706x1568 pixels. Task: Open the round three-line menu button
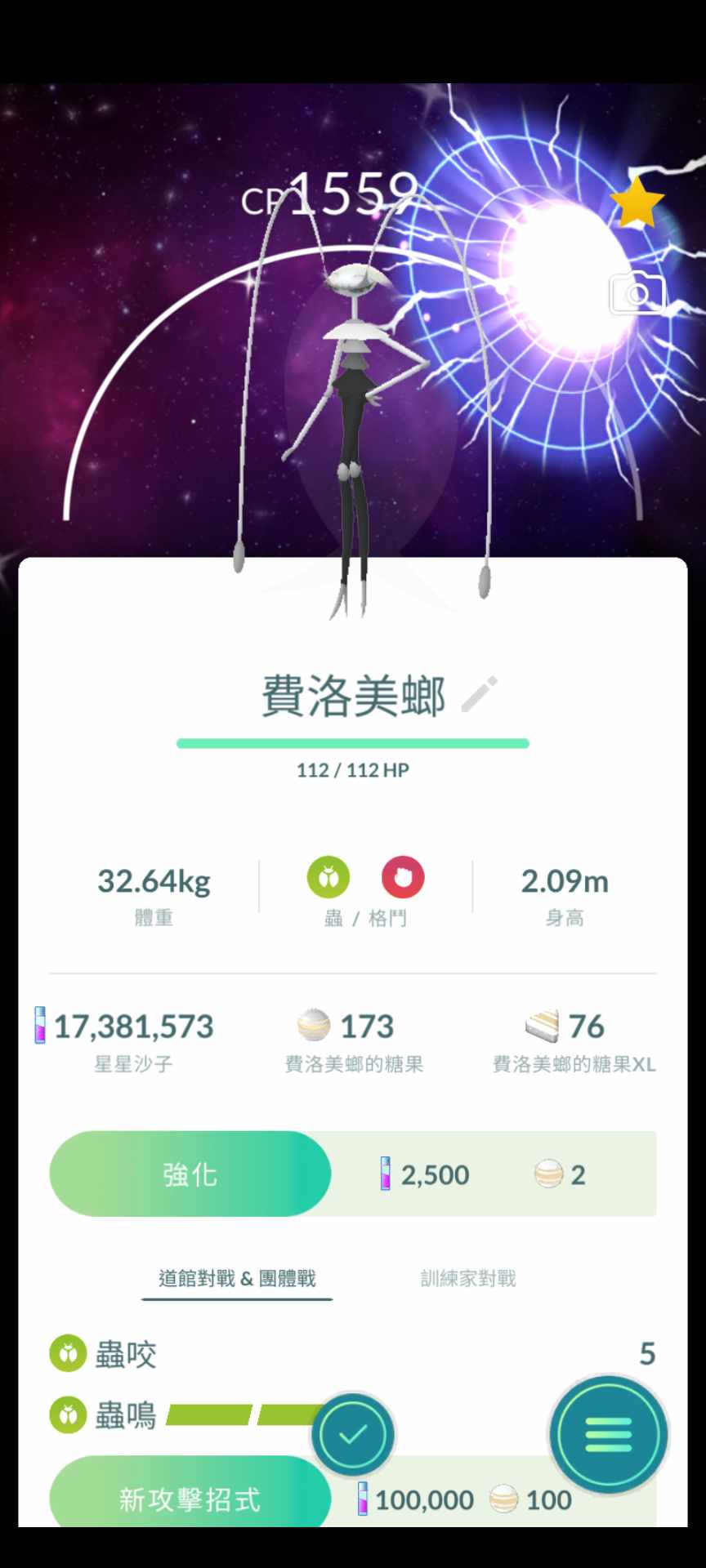coord(609,1435)
